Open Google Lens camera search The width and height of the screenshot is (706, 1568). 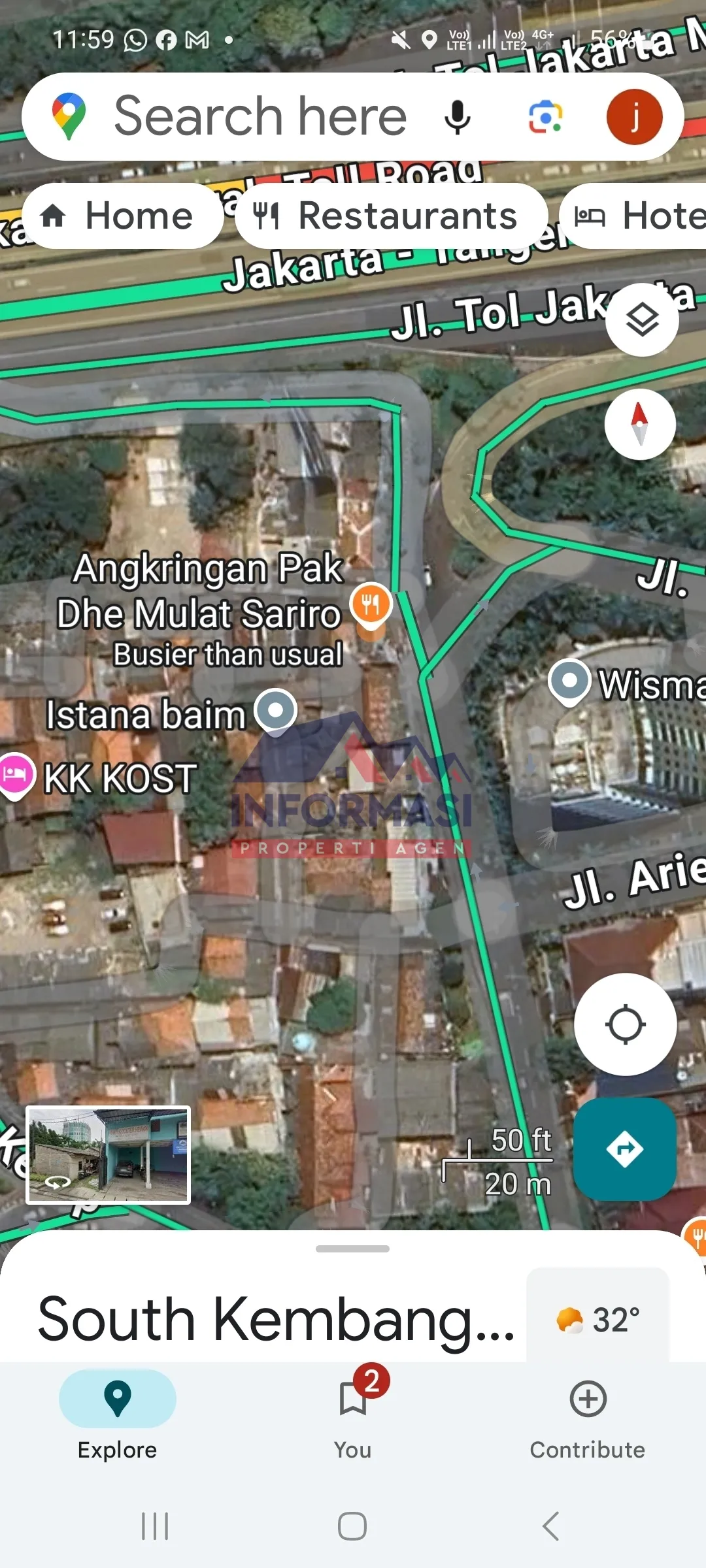(x=545, y=117)
